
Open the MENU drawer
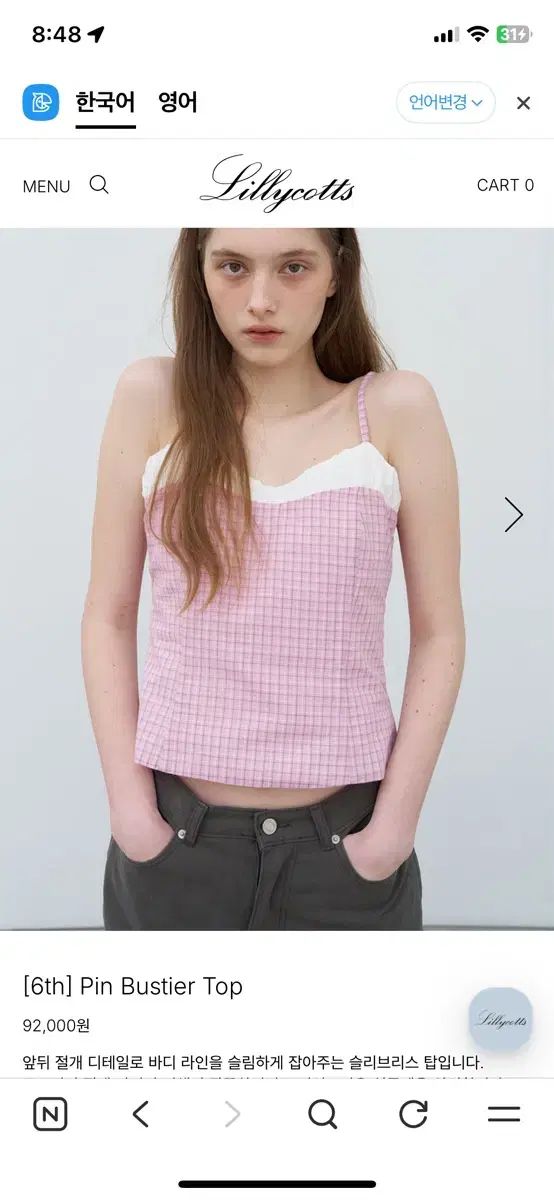pos(46,186)
